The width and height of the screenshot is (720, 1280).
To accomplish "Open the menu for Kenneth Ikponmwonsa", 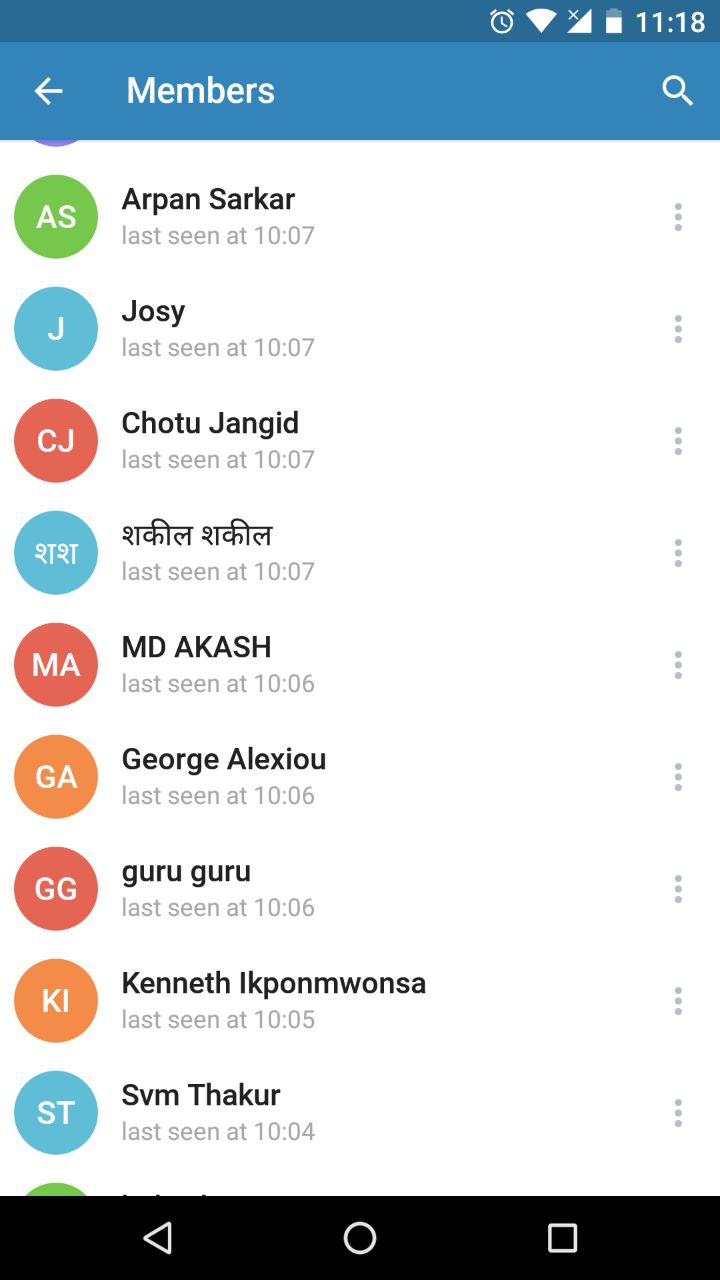I will point(678,1001).
